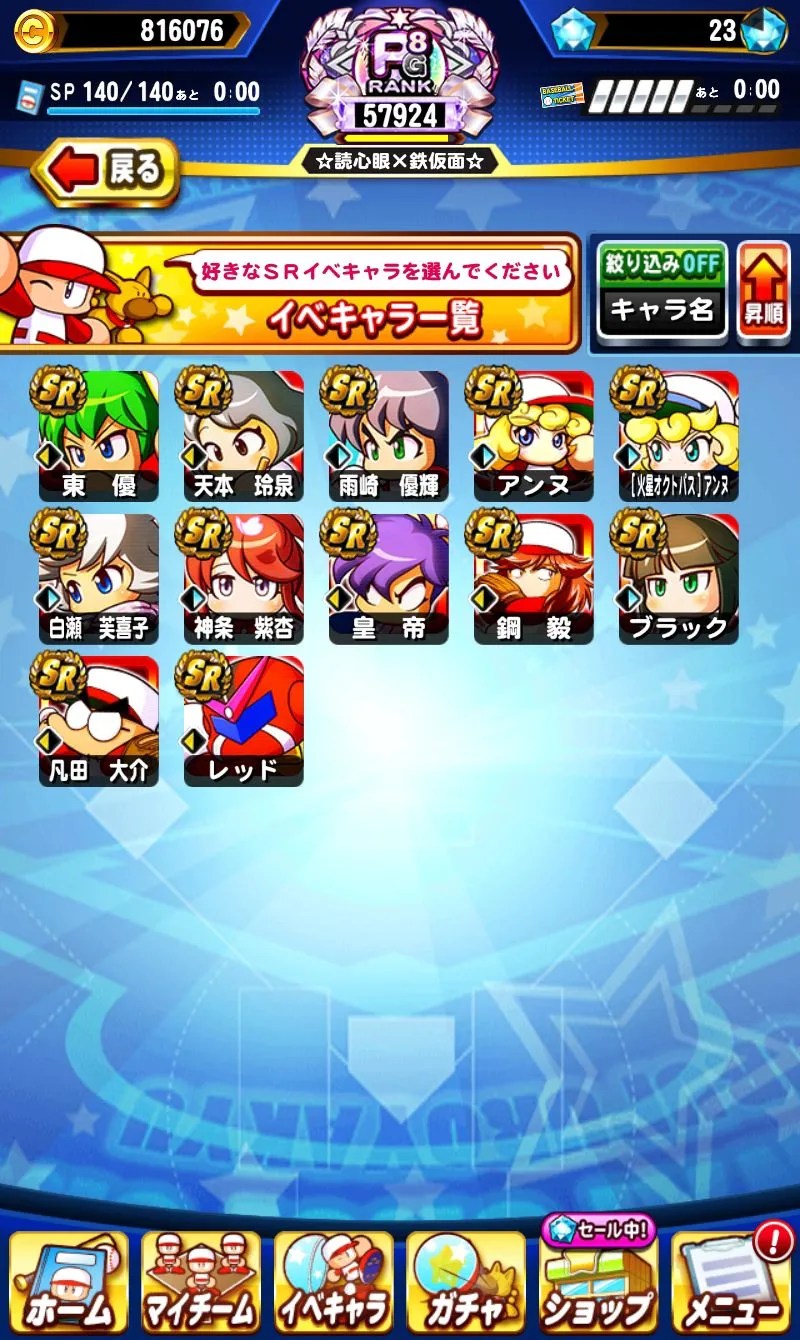Open the メニュー tab
This screenshot has width=800, height=1340.
tap(731, 1283)
